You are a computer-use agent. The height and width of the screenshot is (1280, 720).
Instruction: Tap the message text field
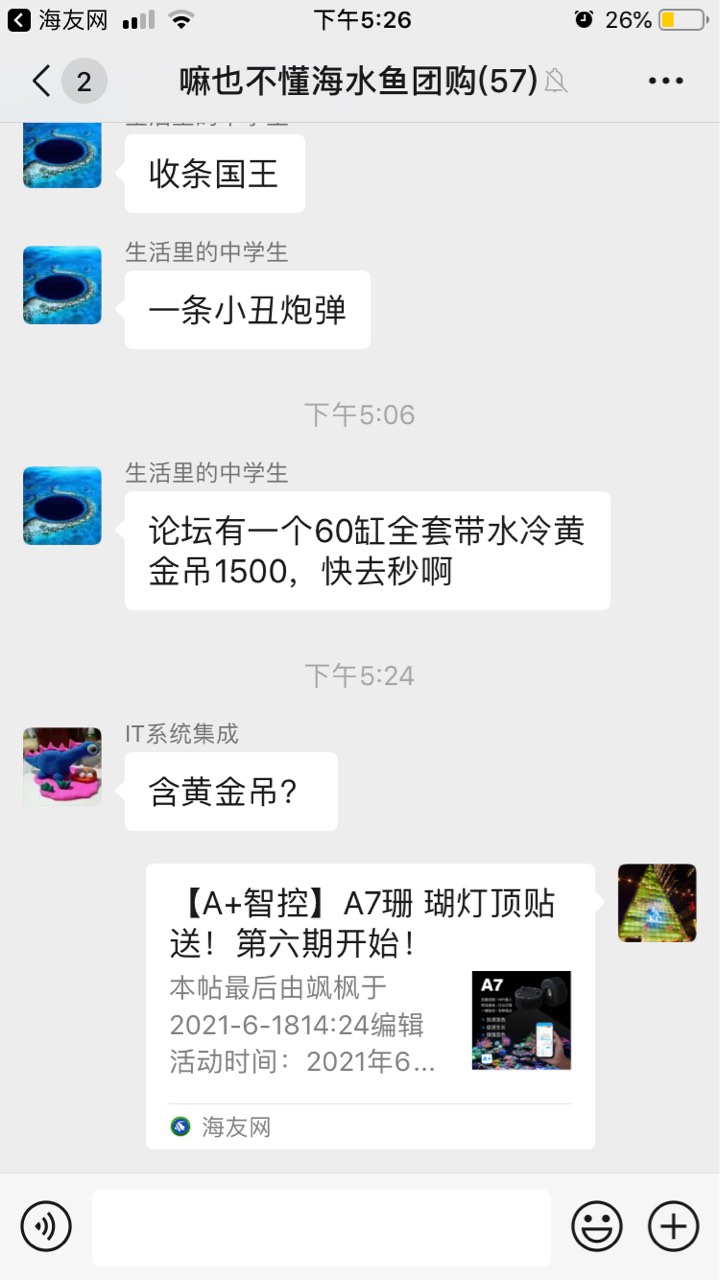[x=321, y=1226]
